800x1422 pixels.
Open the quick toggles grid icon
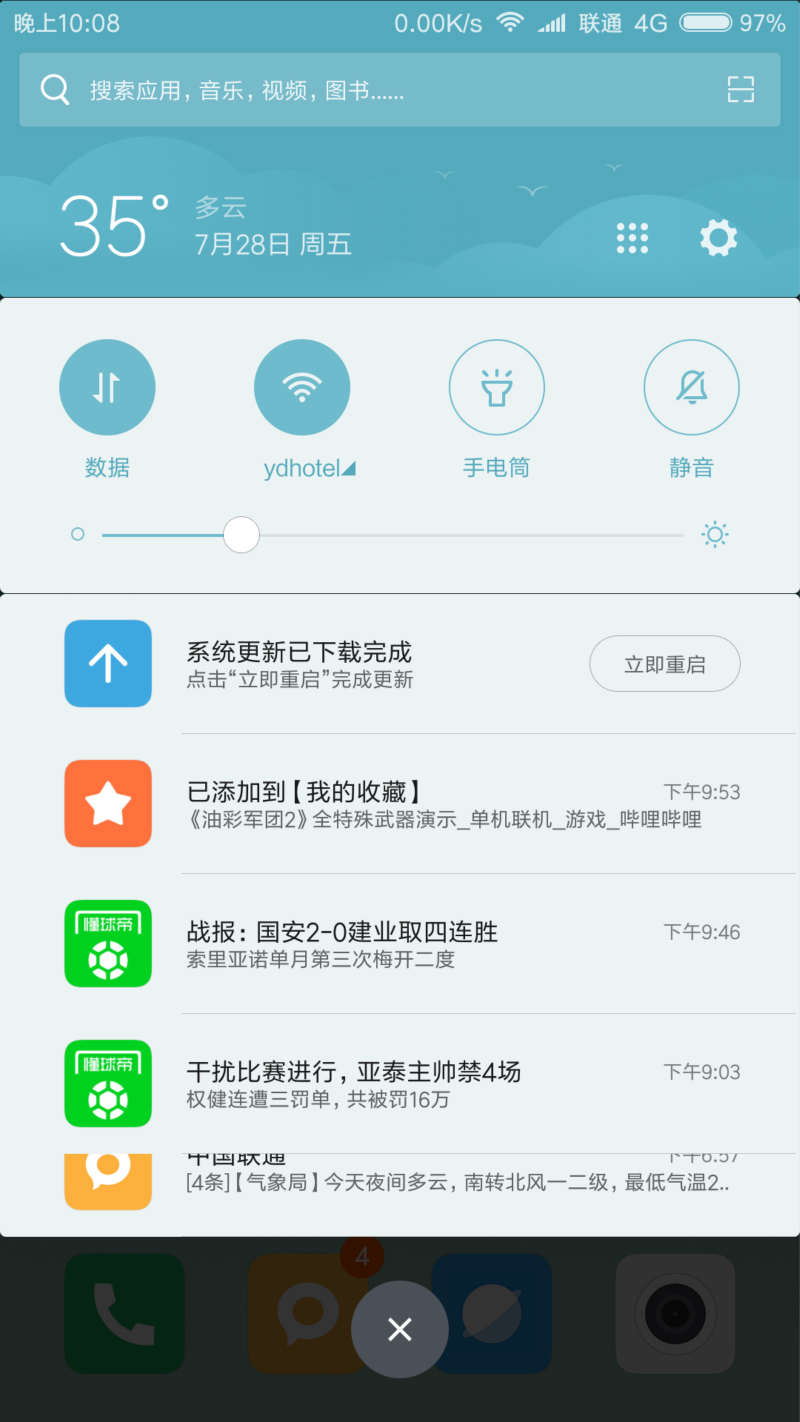click(x=632, y=238)
